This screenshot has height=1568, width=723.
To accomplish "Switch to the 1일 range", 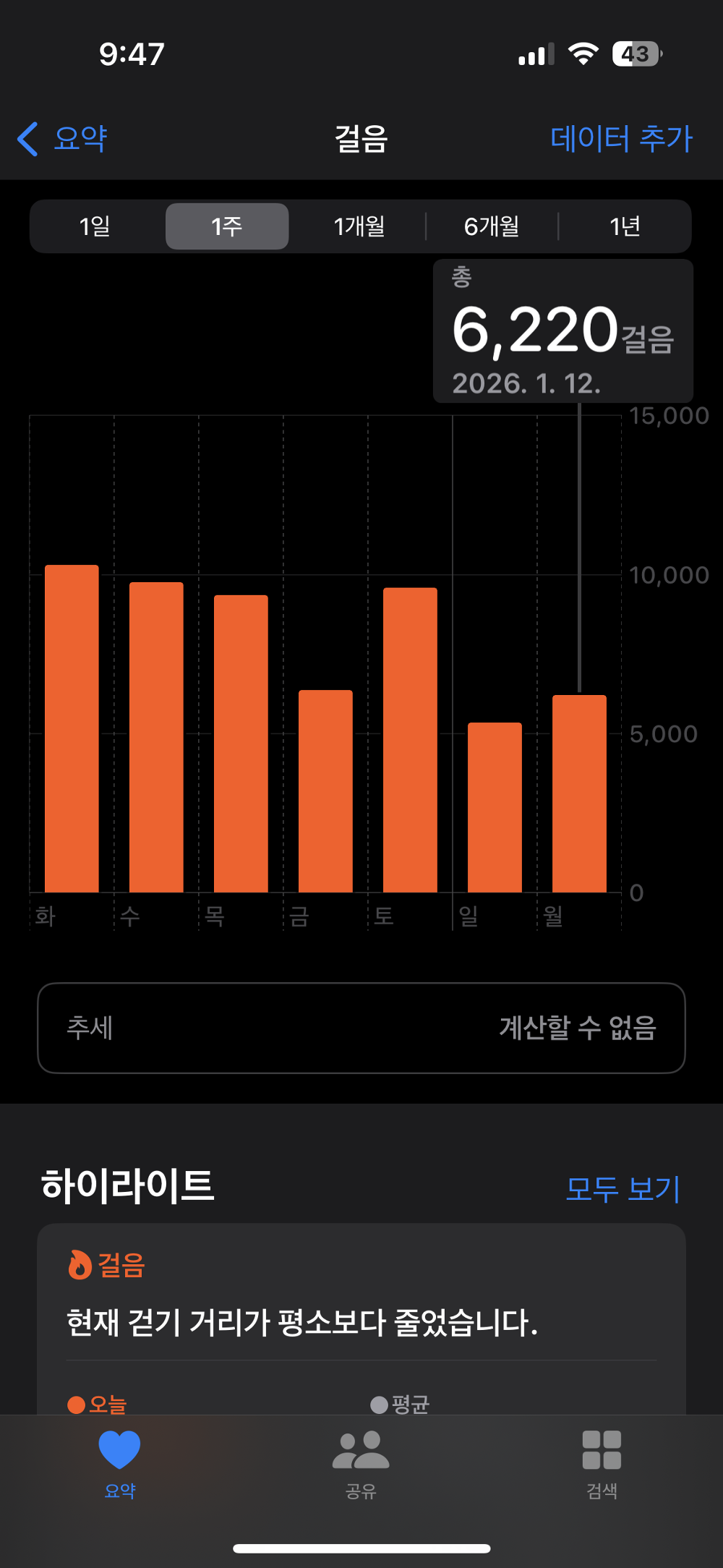I will [95, 226].
